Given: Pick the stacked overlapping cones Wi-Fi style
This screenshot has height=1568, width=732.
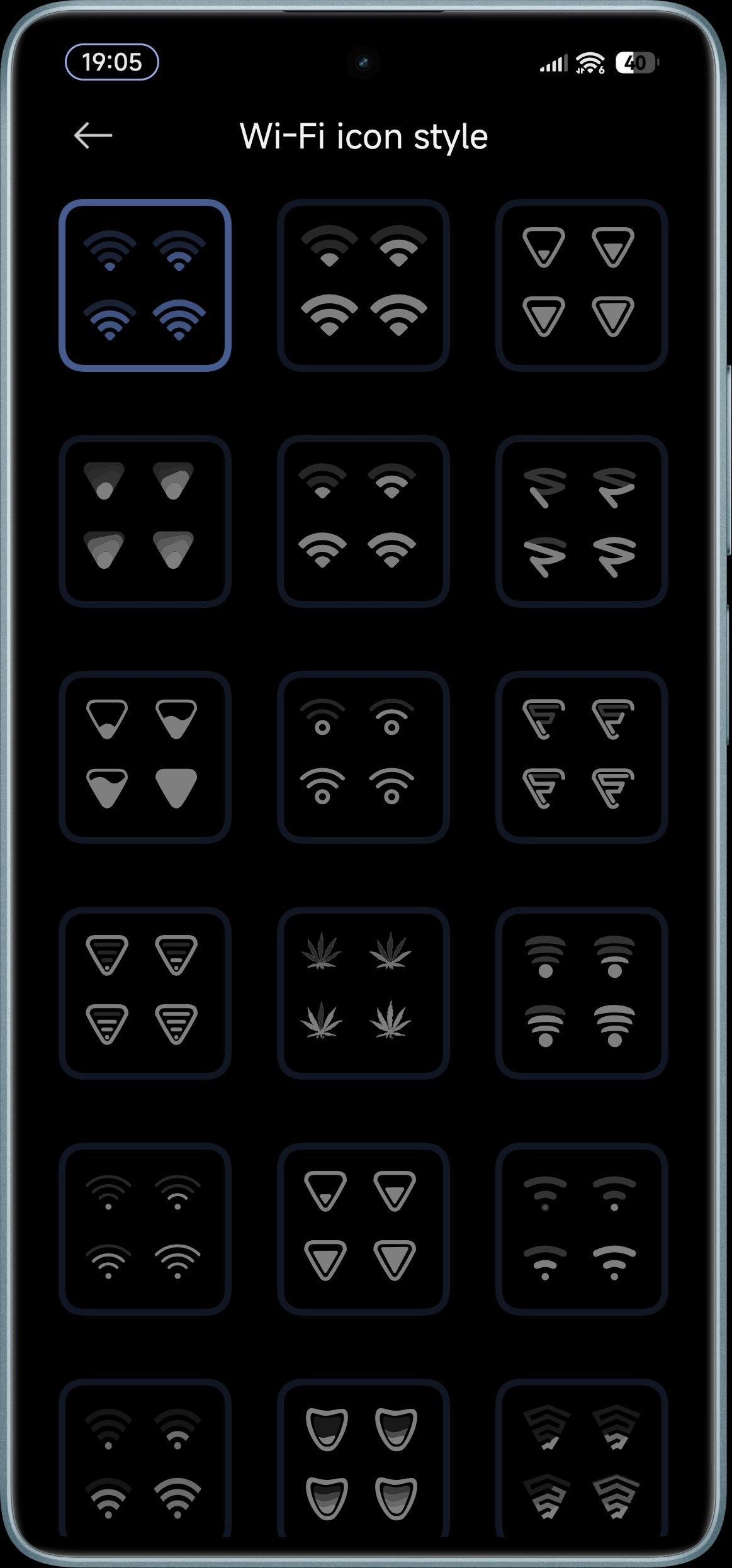Looking at the screenshot, I should pyautogui.click(x=145, y=521).
